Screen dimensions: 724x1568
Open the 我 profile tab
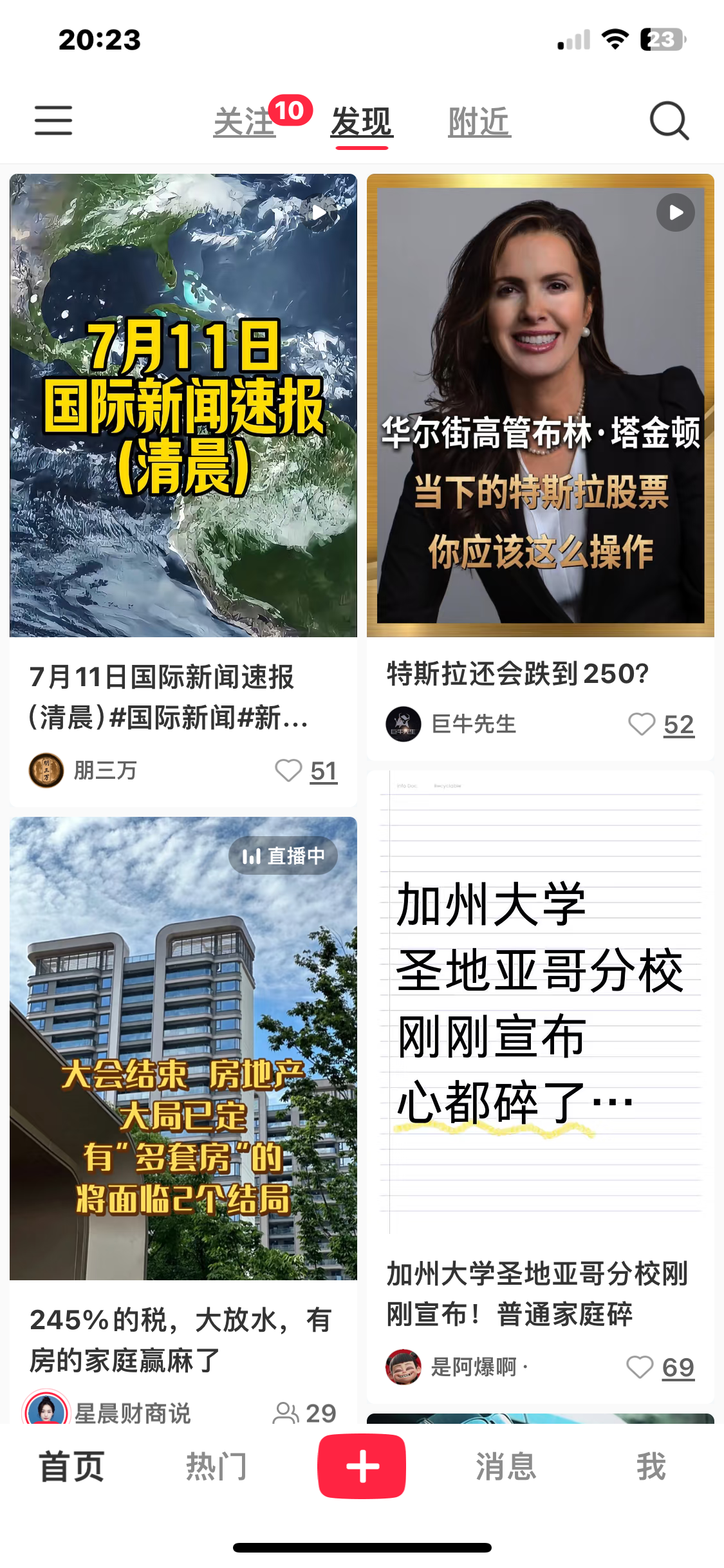pos(651,1466)
